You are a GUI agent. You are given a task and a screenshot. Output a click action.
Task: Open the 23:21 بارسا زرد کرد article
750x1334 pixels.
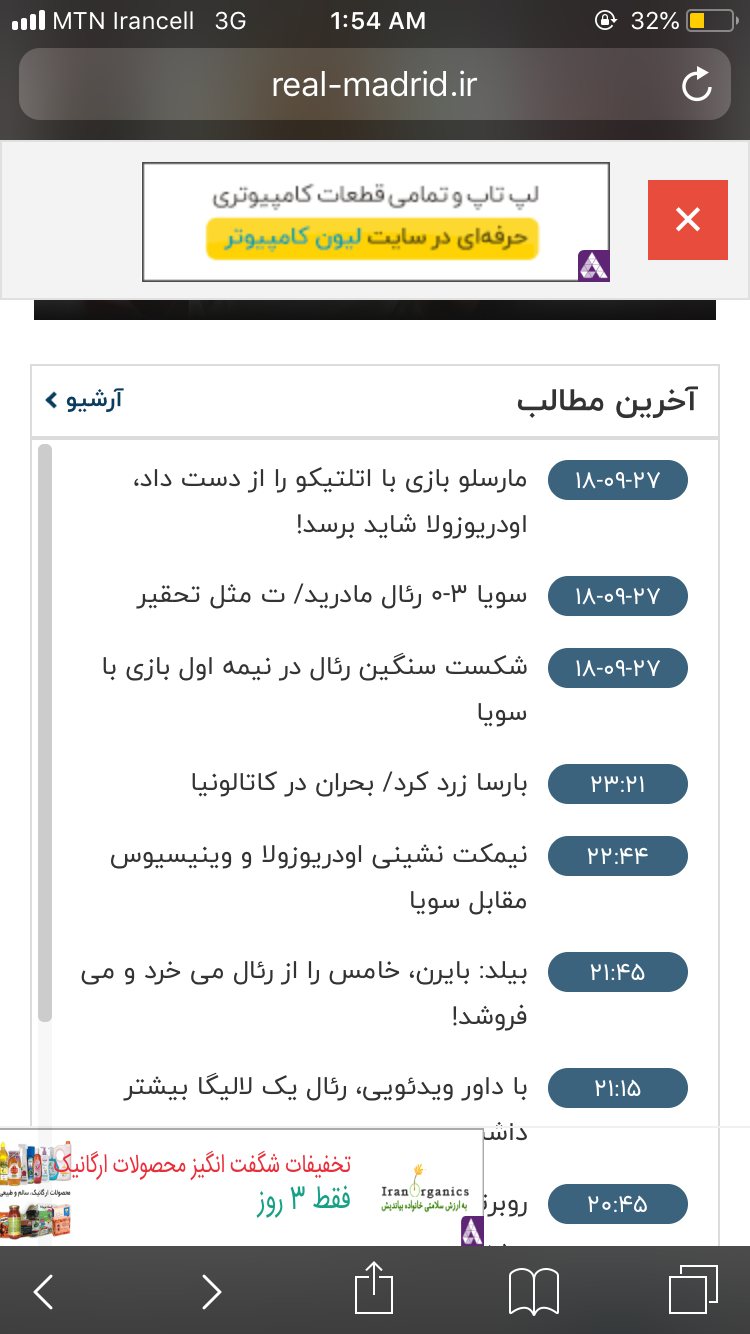(359, 784)
